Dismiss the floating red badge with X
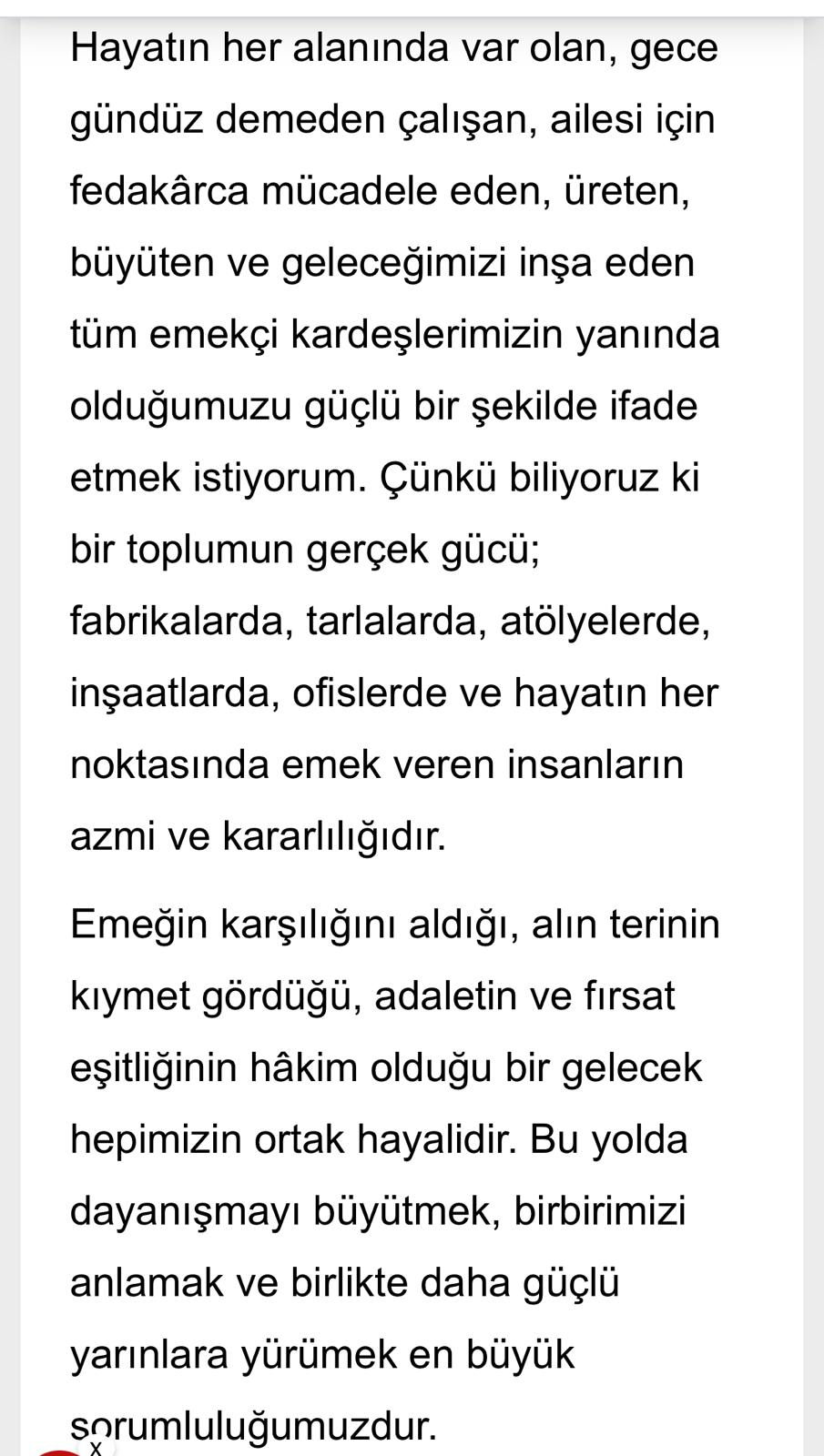 tap(96, 1446)
